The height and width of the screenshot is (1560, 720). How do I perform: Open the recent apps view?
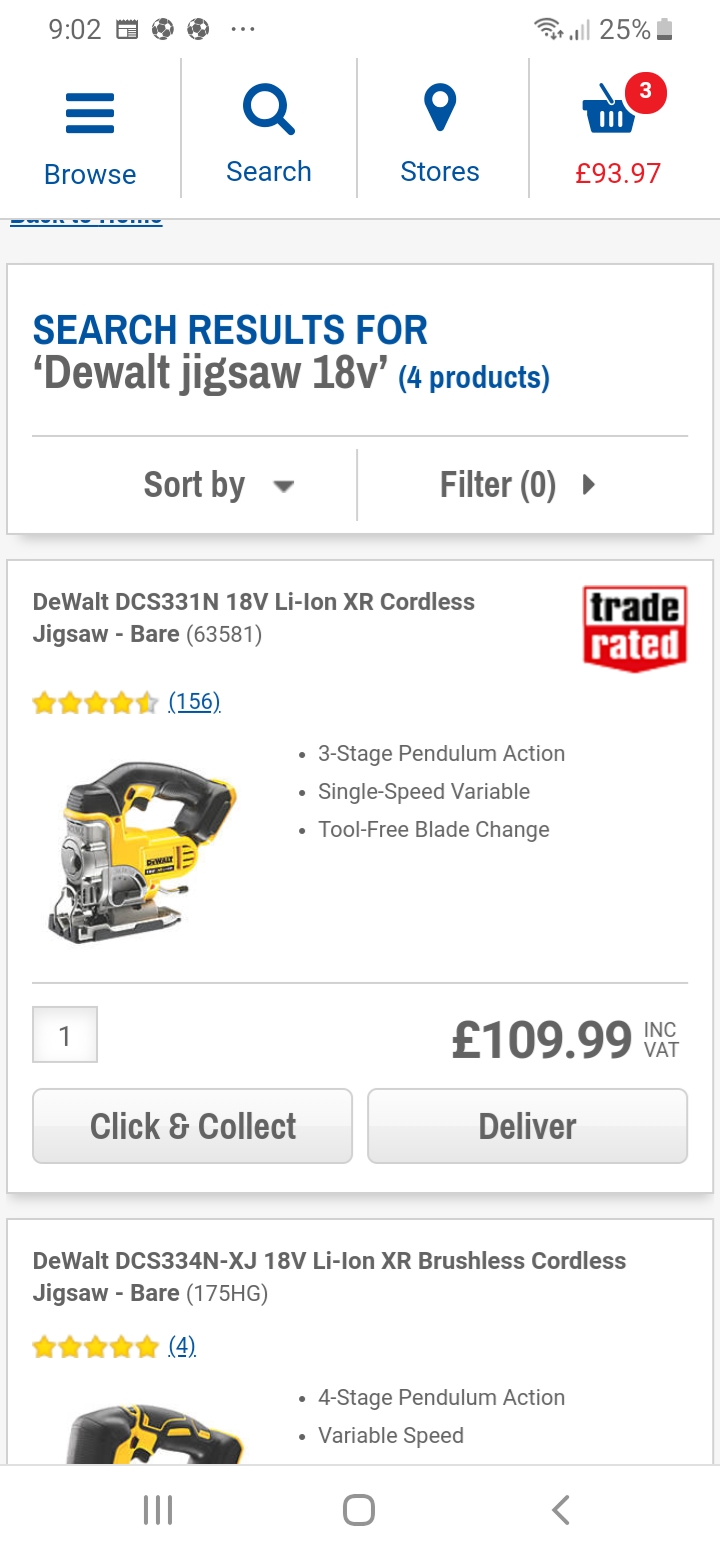pyautogui.click(x=158, y=1510)
